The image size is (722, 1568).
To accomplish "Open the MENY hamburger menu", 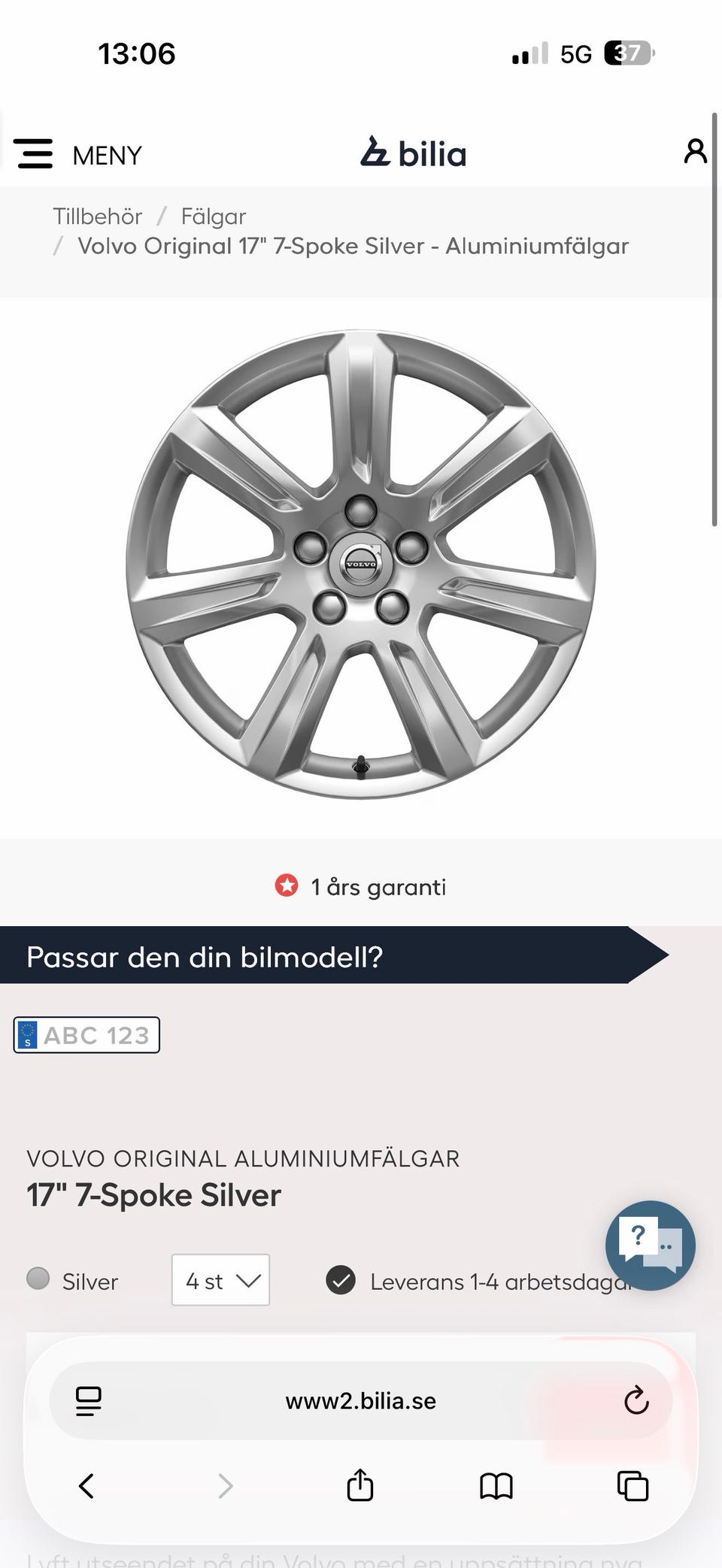I will [x=78, y=154].
